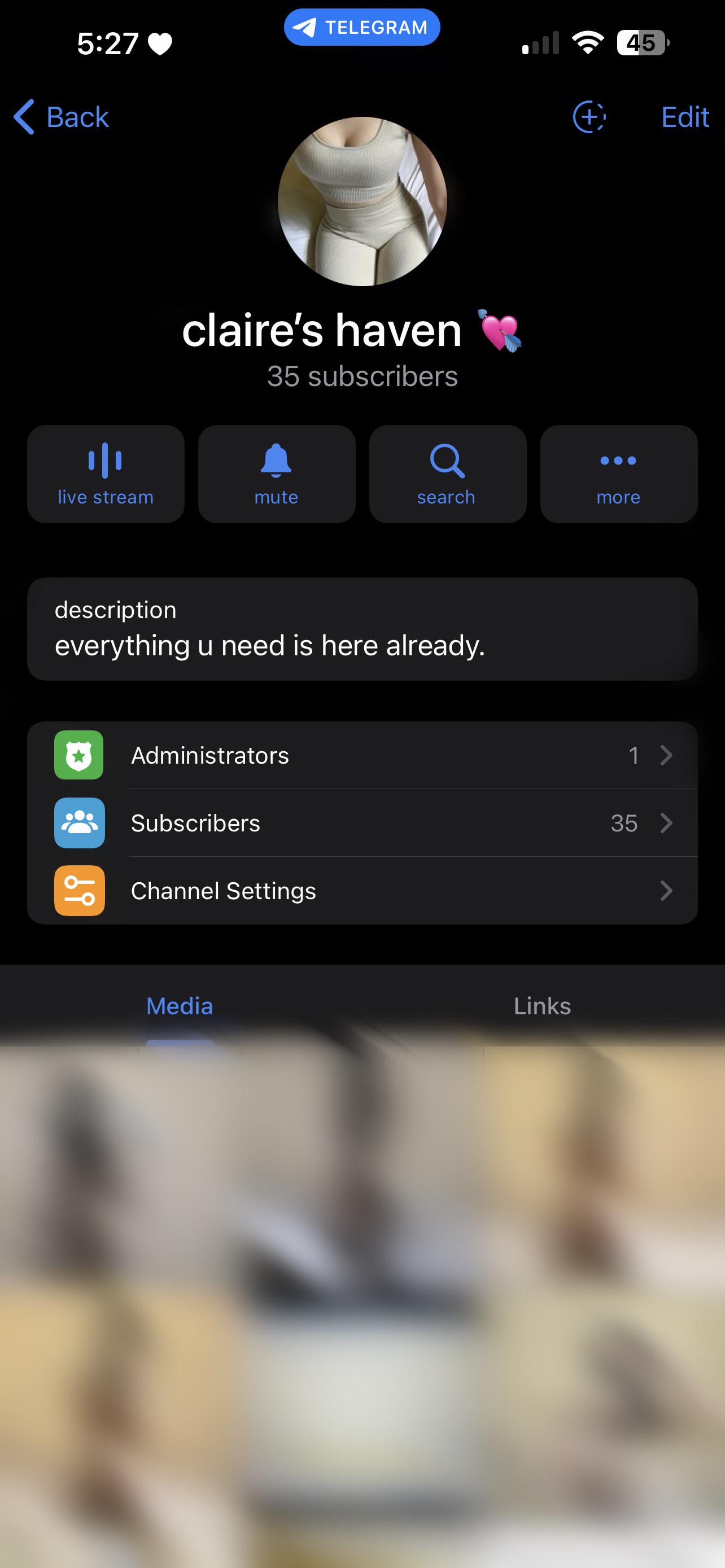
Task: Start a live stream for the channel
Action: [106, 473]
